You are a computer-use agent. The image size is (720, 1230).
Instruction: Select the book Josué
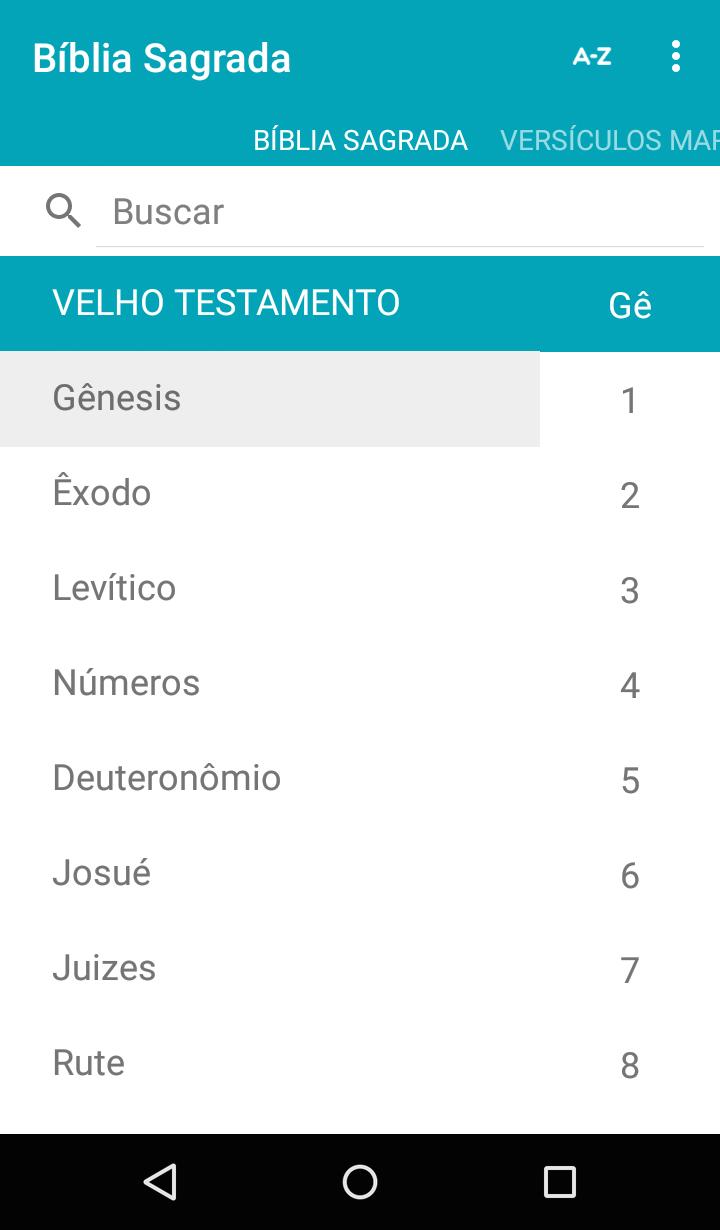(270, 873)
